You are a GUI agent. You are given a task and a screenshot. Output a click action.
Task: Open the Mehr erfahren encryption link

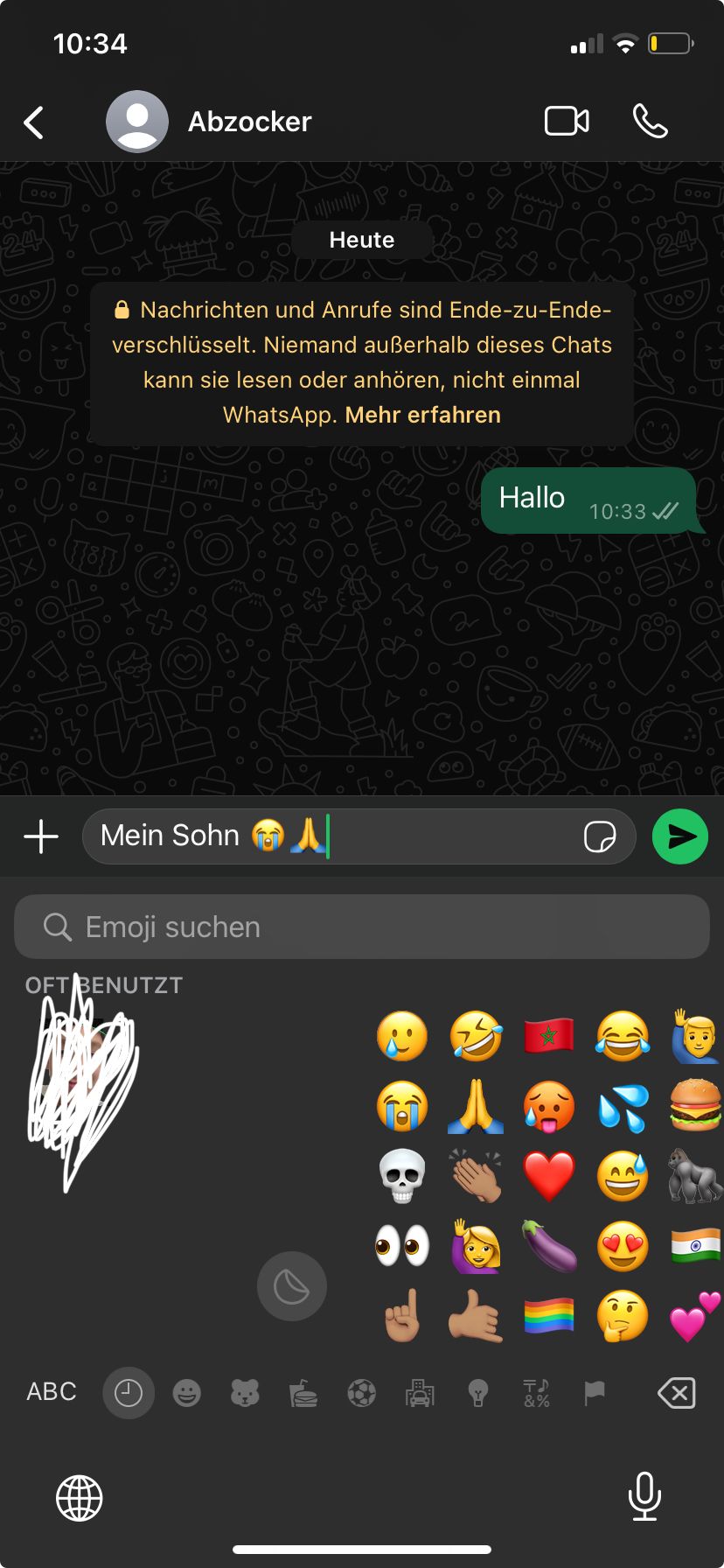(x=422, y=415)
